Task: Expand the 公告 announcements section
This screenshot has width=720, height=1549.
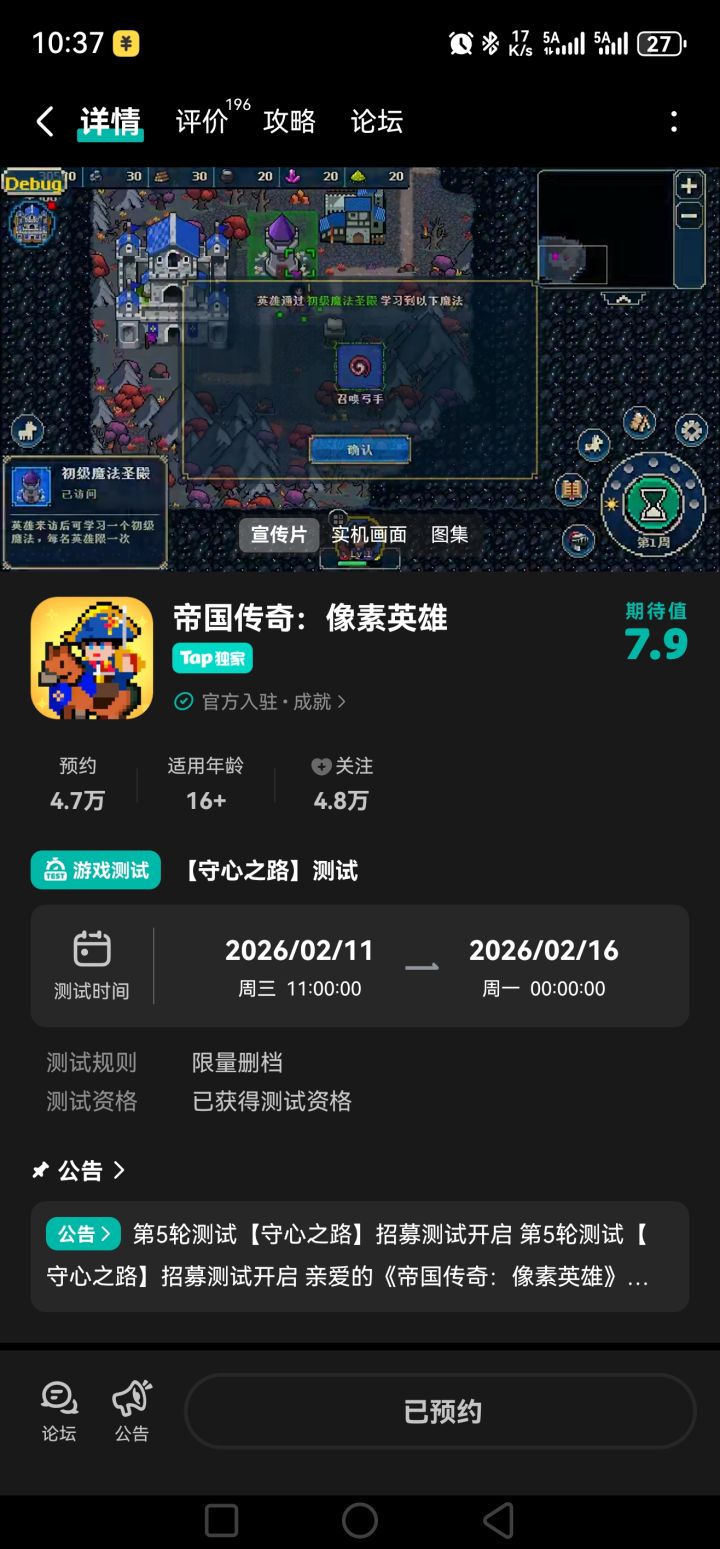Action: point(80,1171)
